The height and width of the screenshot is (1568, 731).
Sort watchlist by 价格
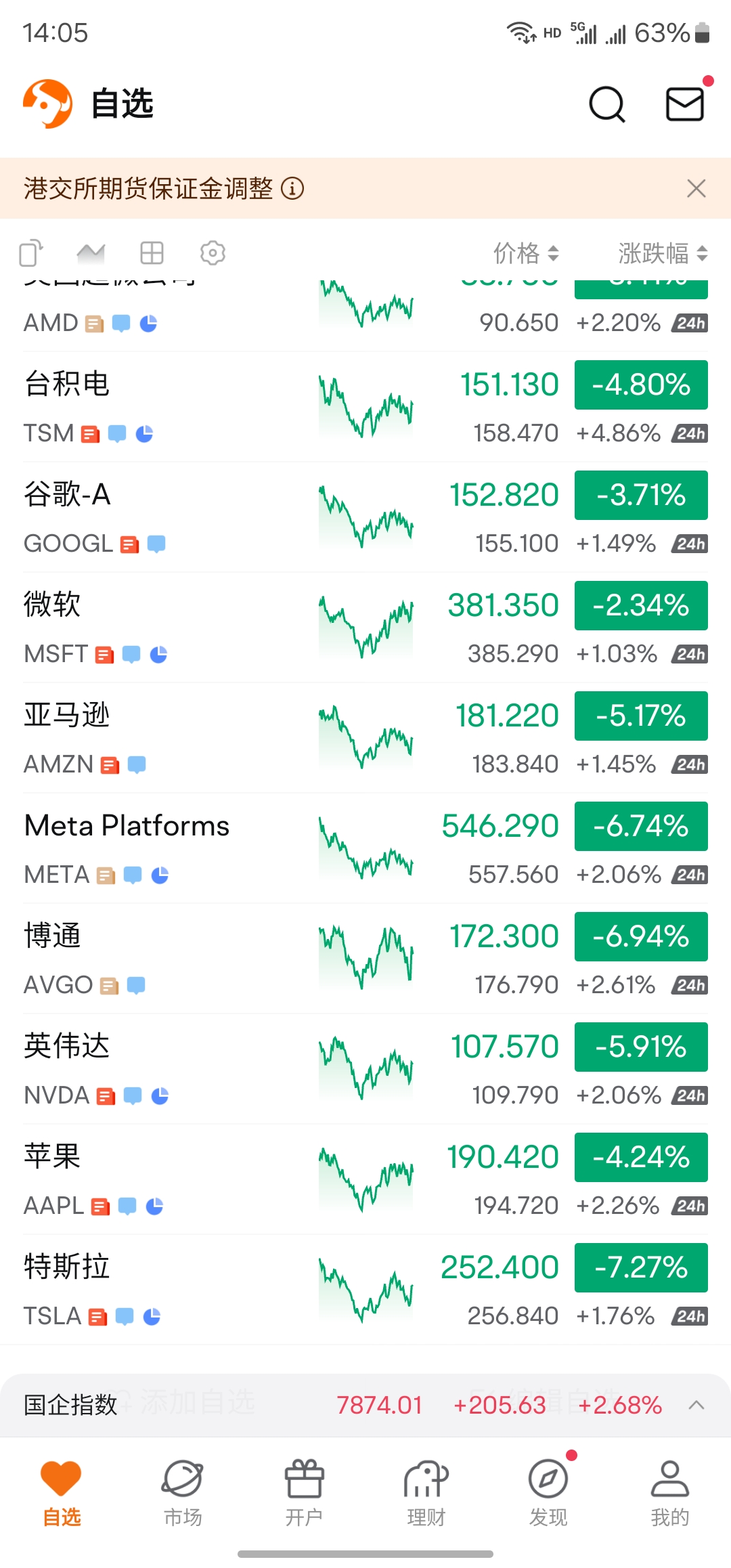(526, 253)
